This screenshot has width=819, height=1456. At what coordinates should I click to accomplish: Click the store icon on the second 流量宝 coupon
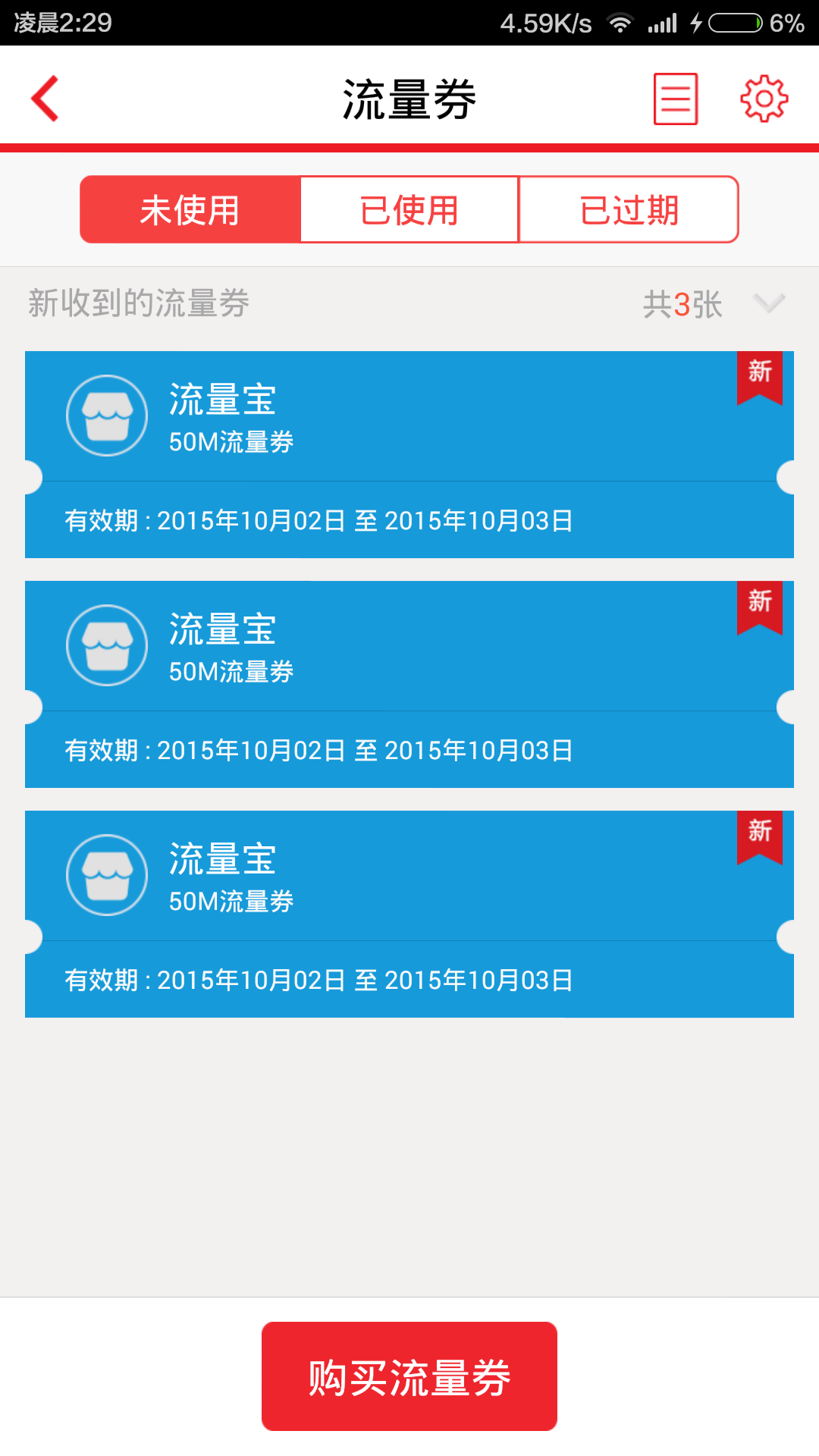106,645
